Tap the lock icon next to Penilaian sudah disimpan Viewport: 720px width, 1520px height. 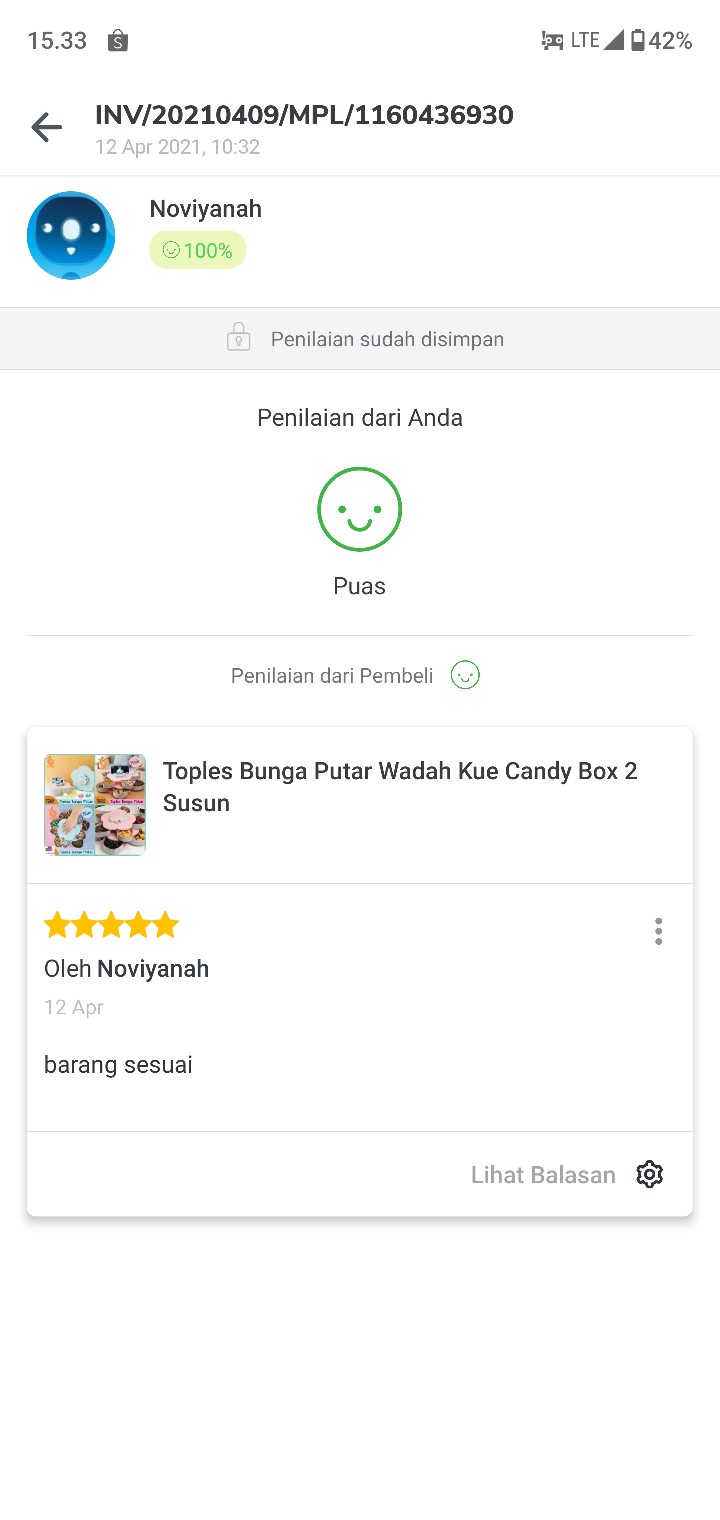coord(237,337)
